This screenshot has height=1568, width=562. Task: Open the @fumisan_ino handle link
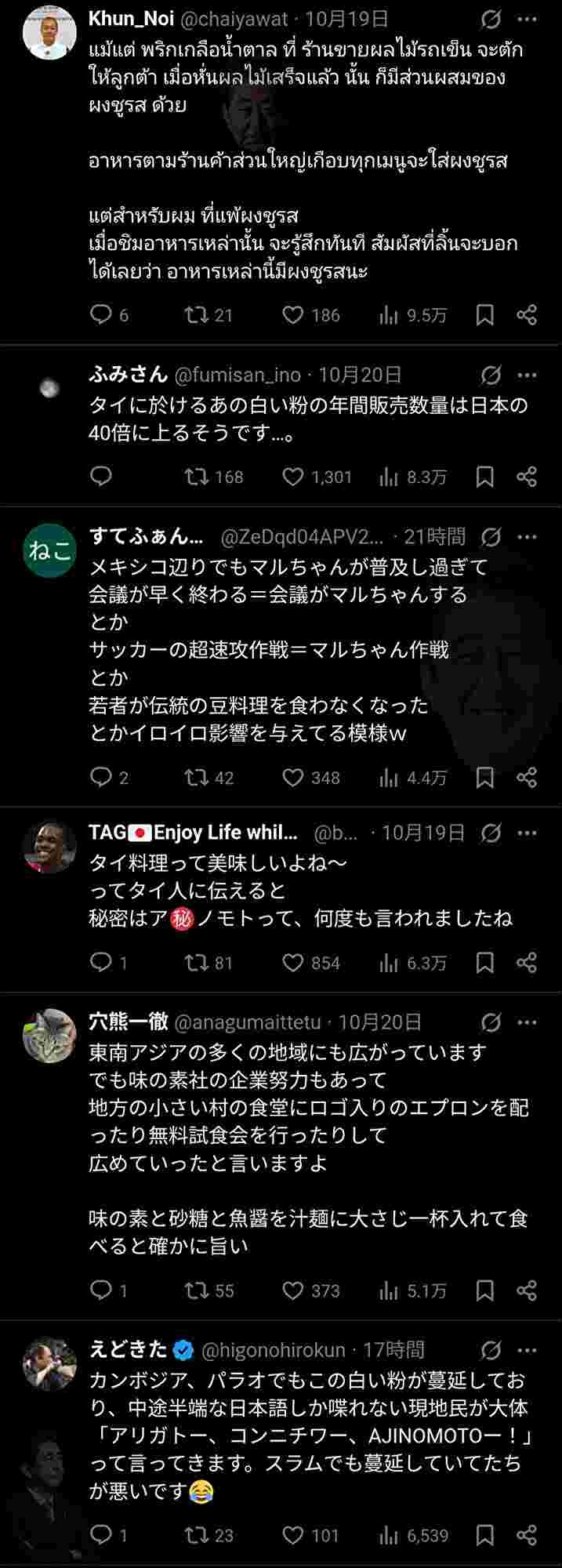point(237,376)
